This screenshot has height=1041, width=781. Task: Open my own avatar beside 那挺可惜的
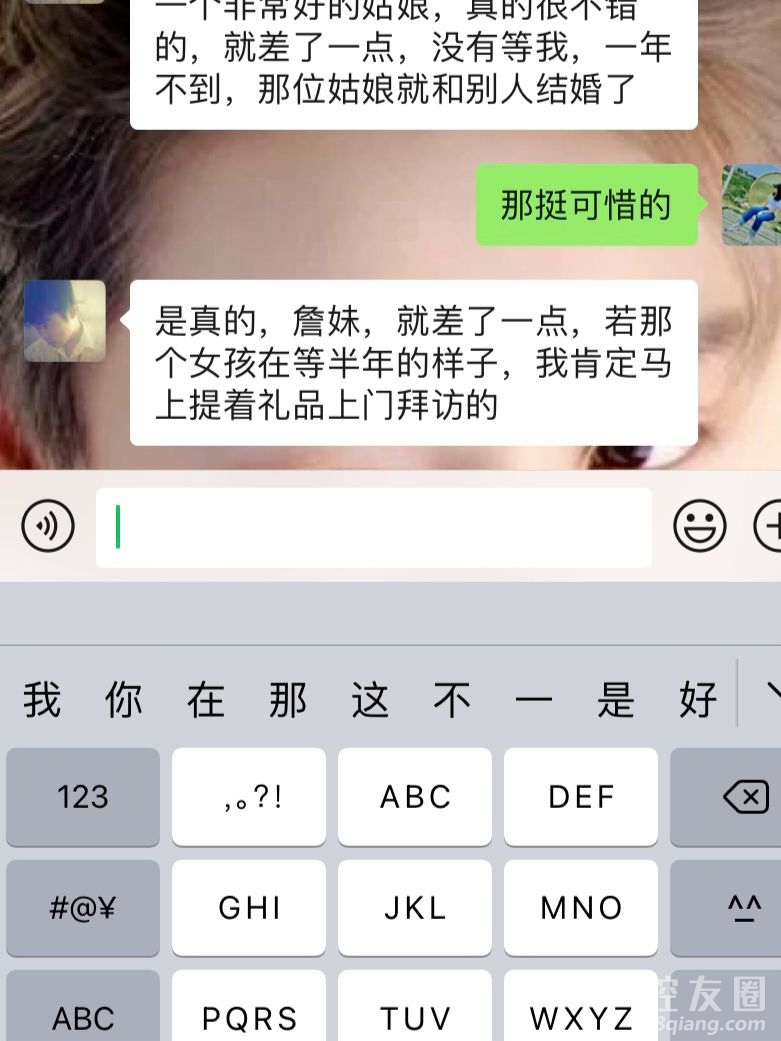tap(751, 205)
